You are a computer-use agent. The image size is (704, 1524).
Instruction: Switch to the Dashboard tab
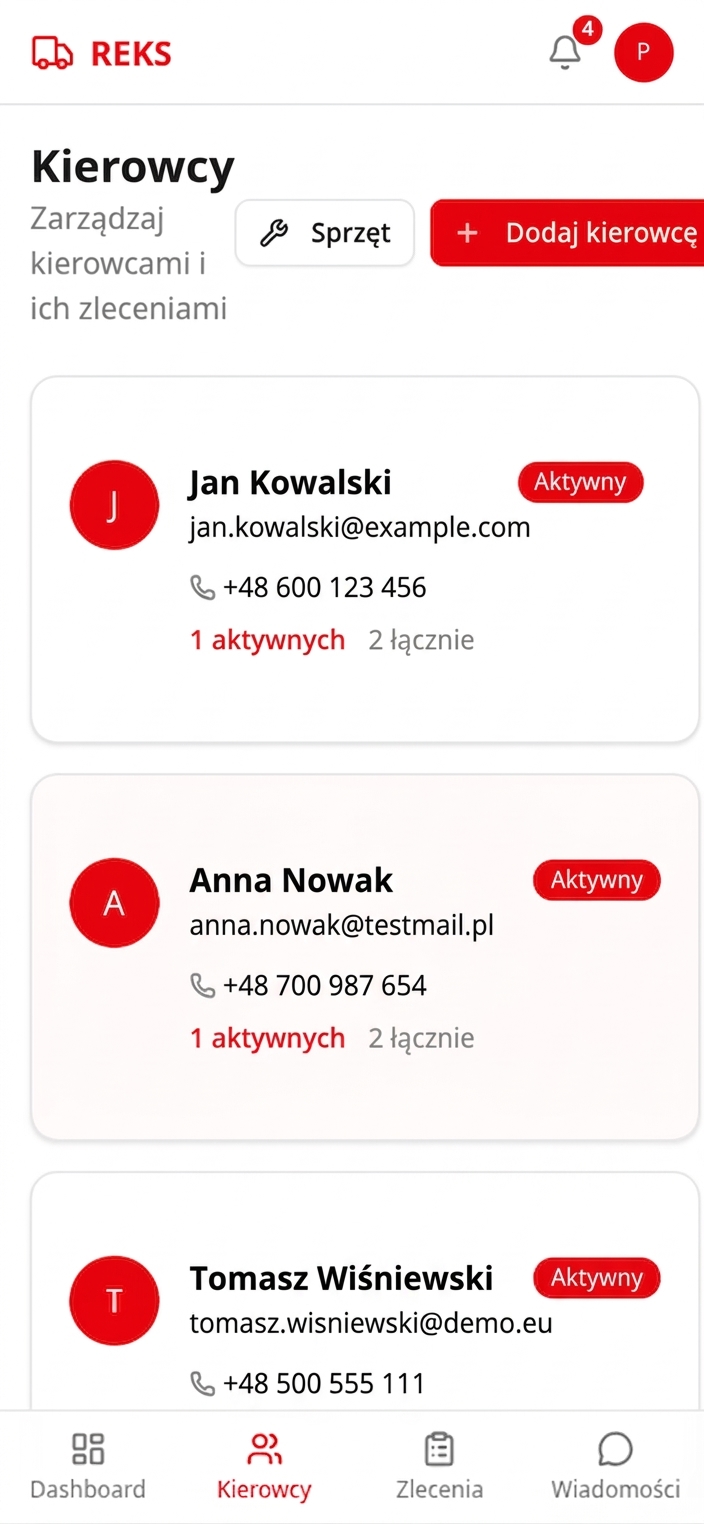[88, 1466]
